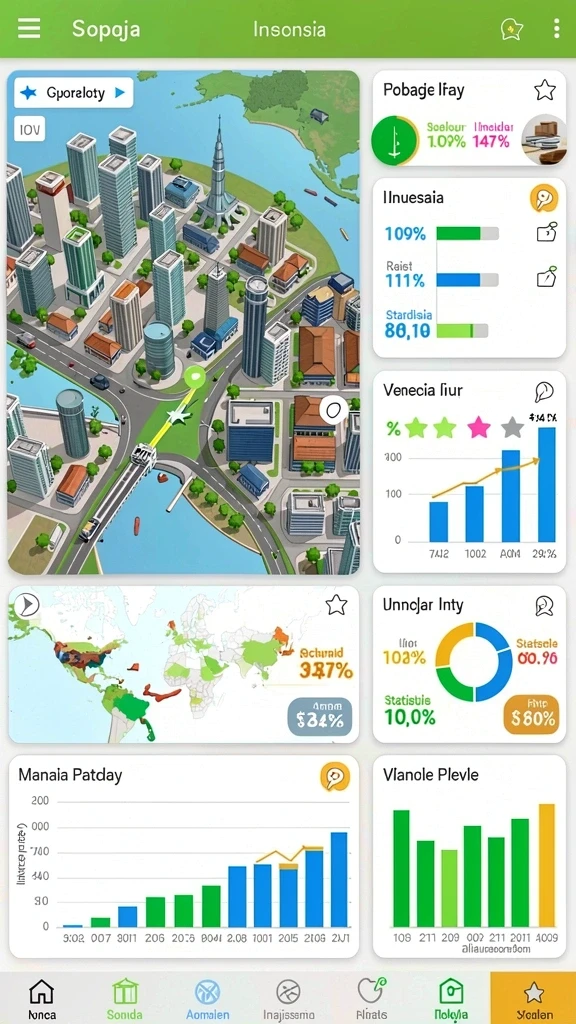Viewport: 576px width, 1024px height.
Task: Open the Venecia Iiur card bubble icon
Action: [x=543, y=392]
